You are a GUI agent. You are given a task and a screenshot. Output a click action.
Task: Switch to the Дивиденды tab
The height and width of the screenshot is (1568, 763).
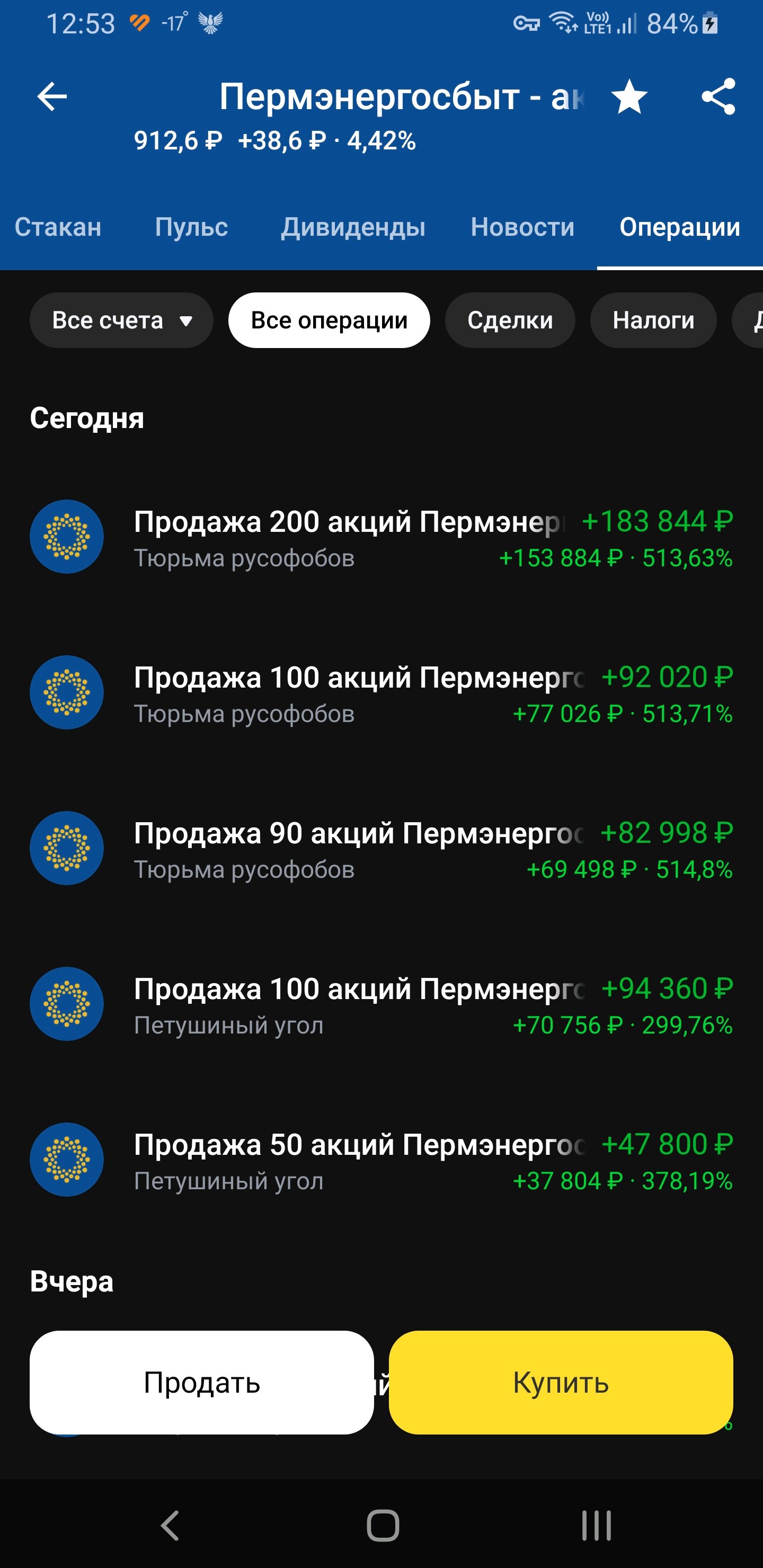coord(352,227)
